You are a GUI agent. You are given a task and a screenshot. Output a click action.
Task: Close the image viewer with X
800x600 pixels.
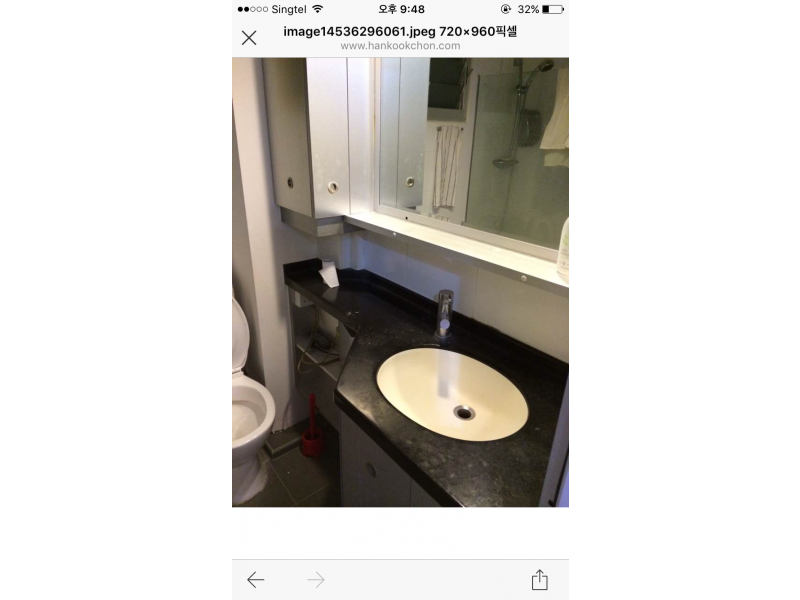point(249,38)
